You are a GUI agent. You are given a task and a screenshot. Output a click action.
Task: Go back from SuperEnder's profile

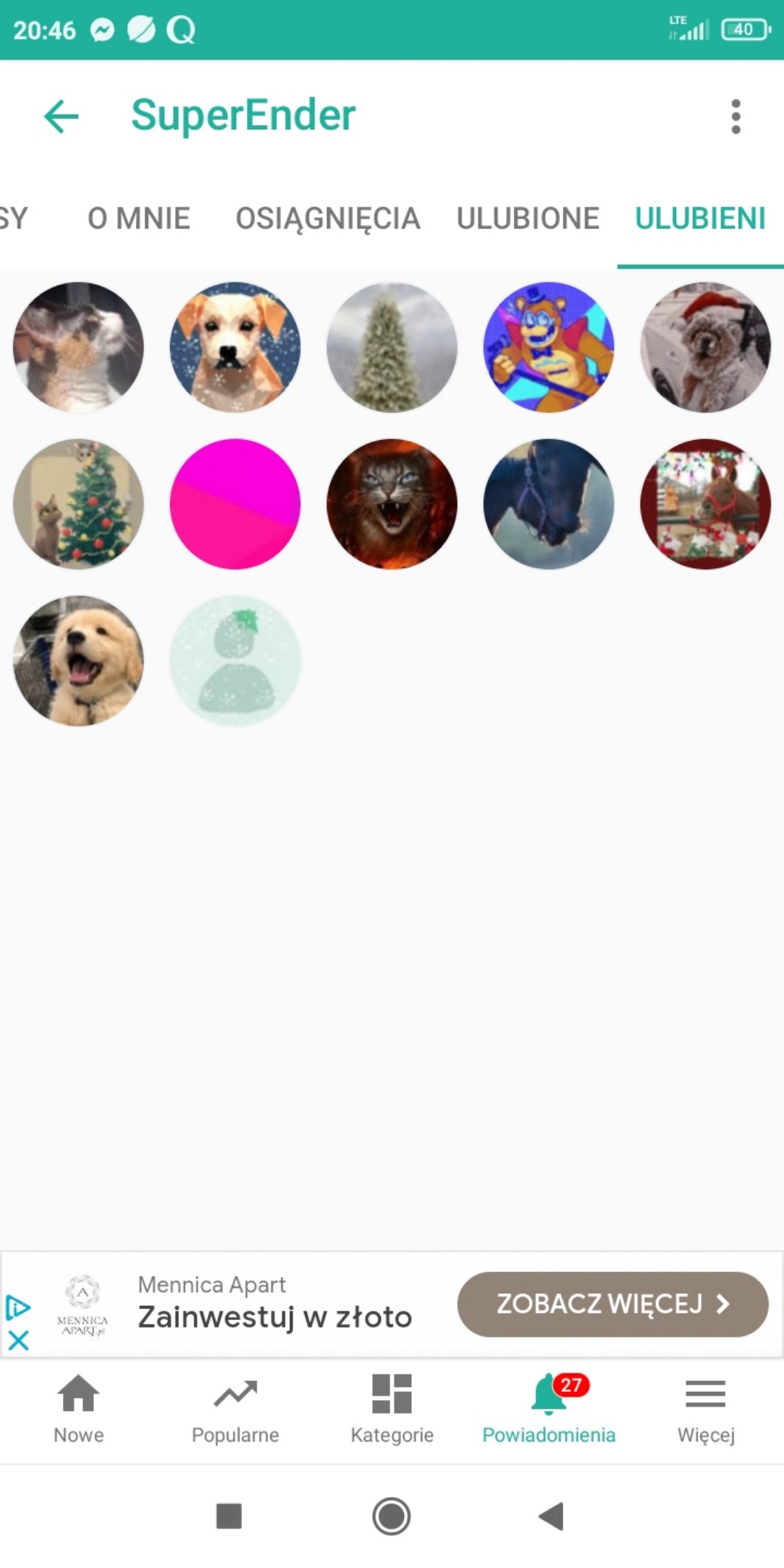coord(61,116)
